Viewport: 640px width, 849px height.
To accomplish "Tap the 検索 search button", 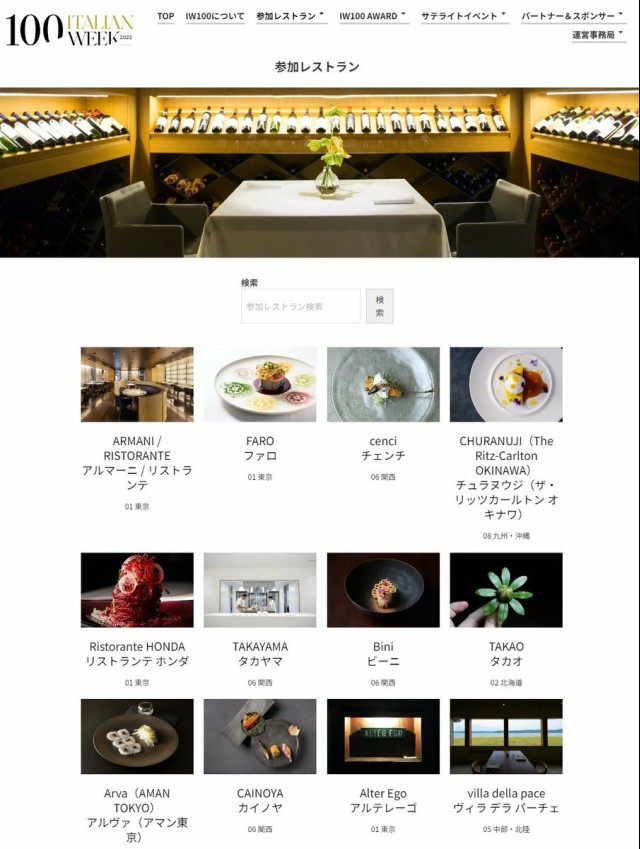I will click(x=379, y=306).
